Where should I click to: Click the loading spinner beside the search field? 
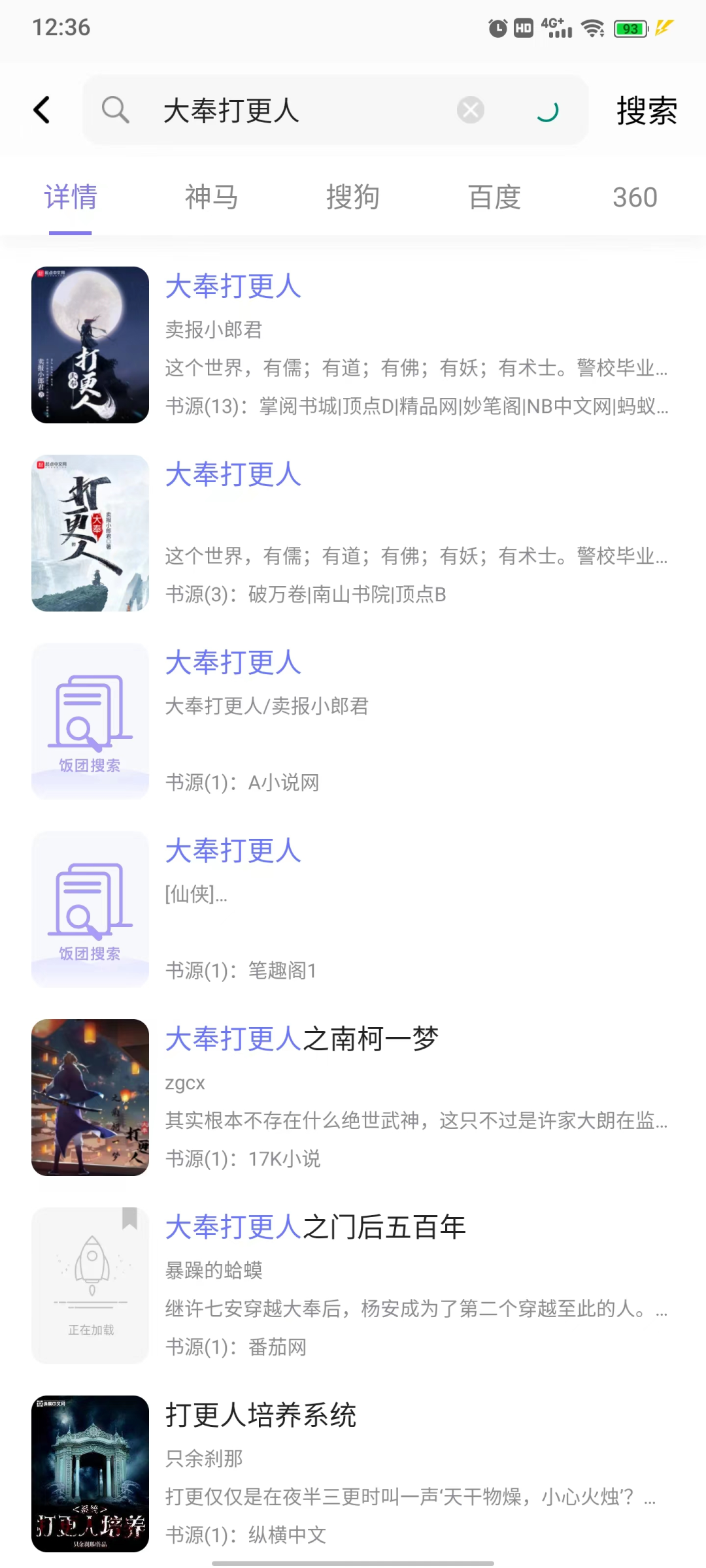click(x=549, y=109)
